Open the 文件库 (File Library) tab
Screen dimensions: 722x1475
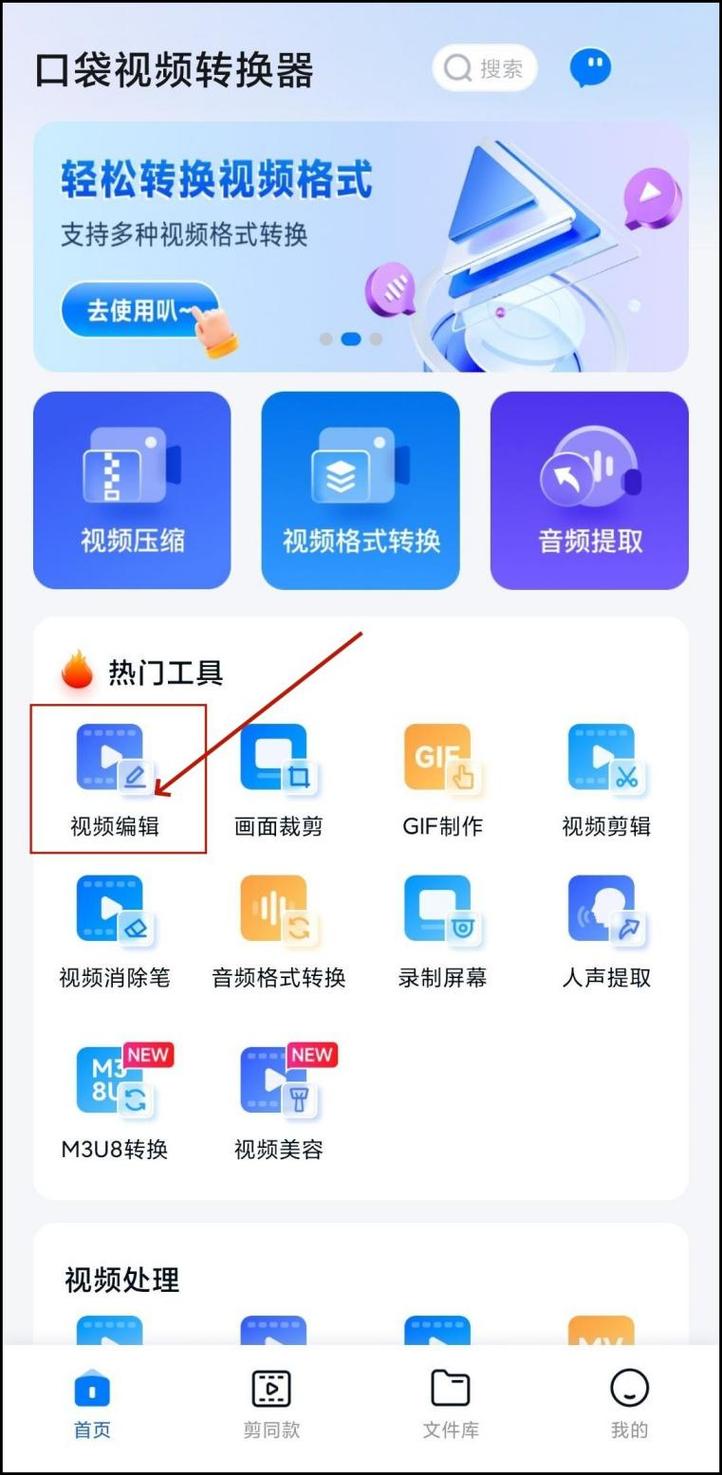coord(449,1402)
